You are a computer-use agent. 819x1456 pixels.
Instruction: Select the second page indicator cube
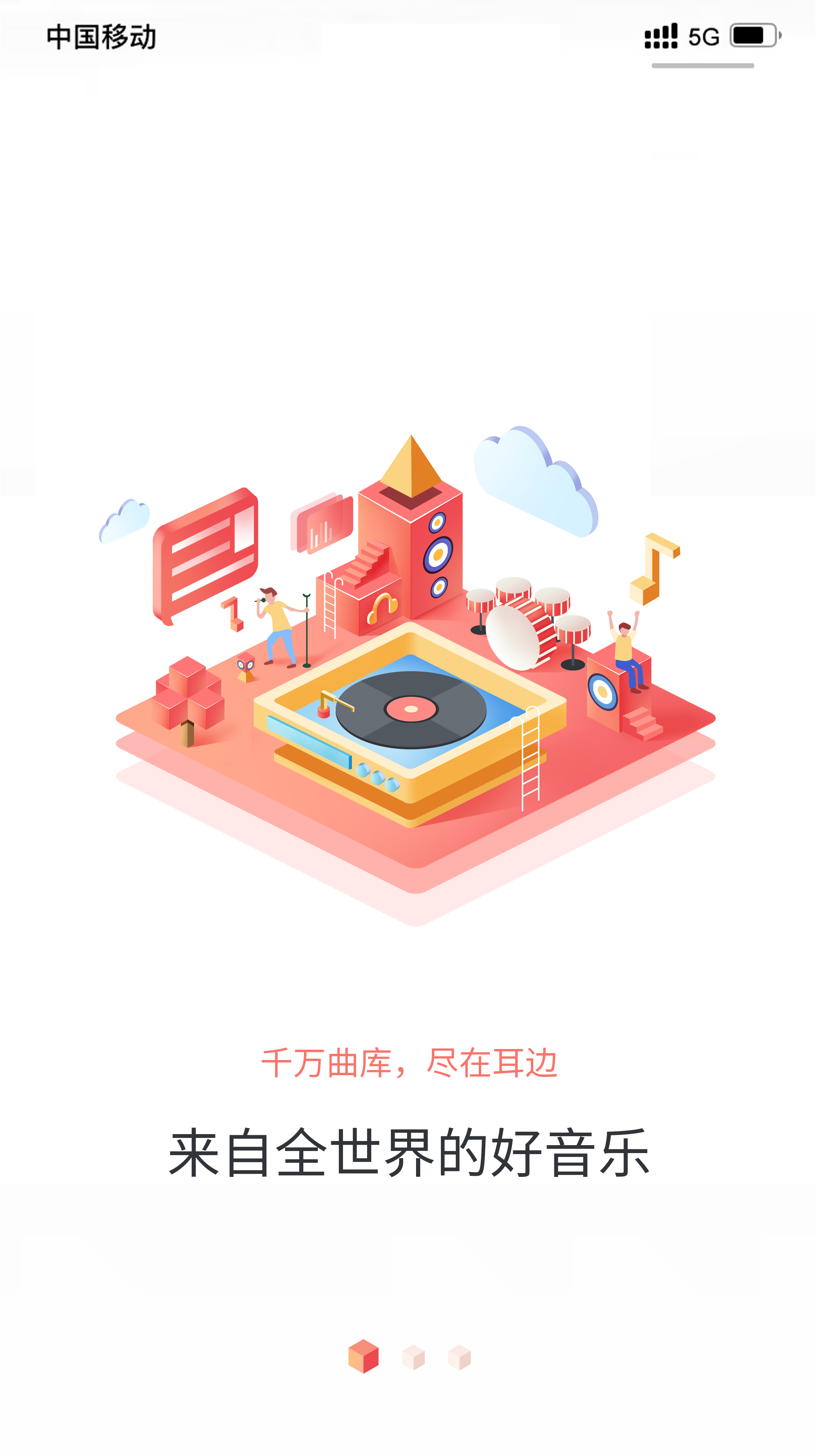pos(413,1357)
